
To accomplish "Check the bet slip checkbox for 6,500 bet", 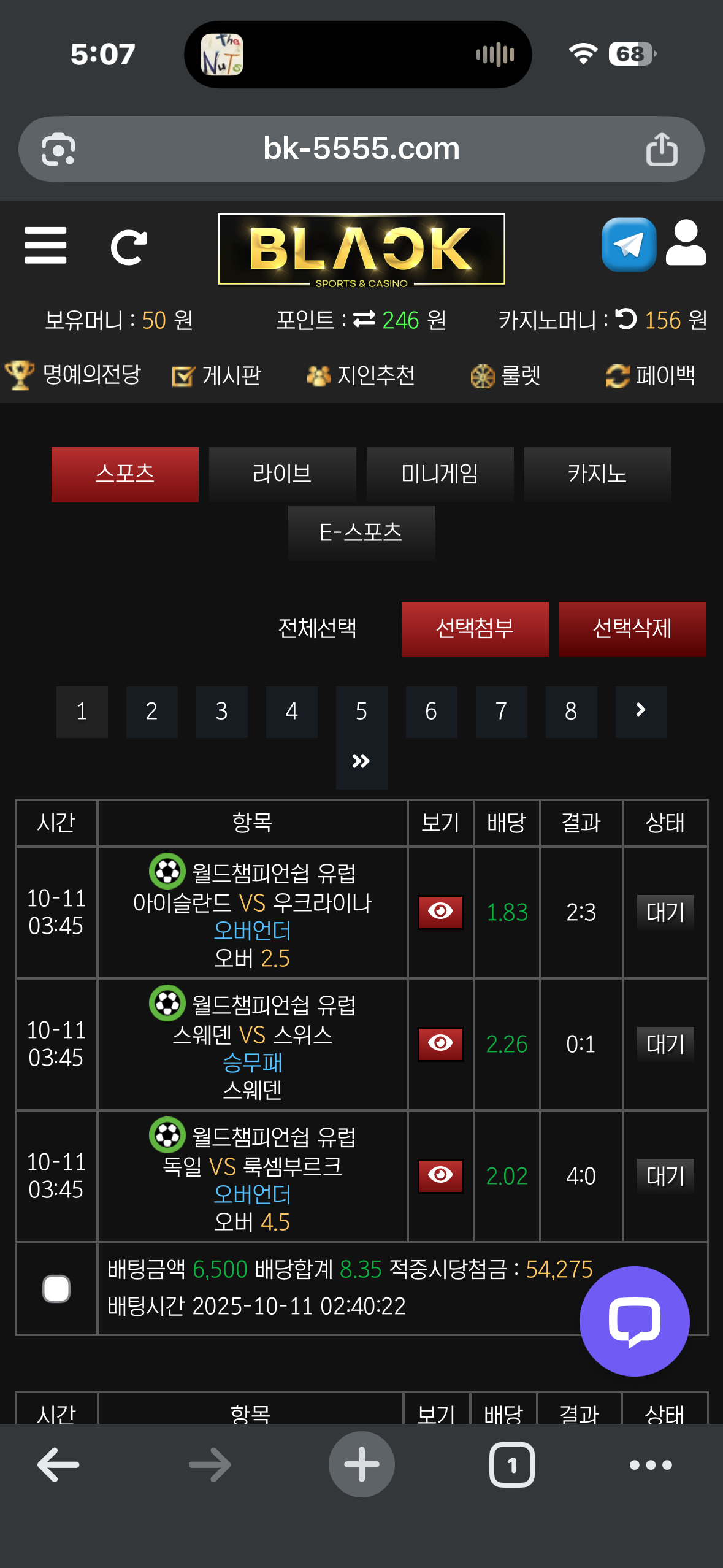I will coord(56,1288).
